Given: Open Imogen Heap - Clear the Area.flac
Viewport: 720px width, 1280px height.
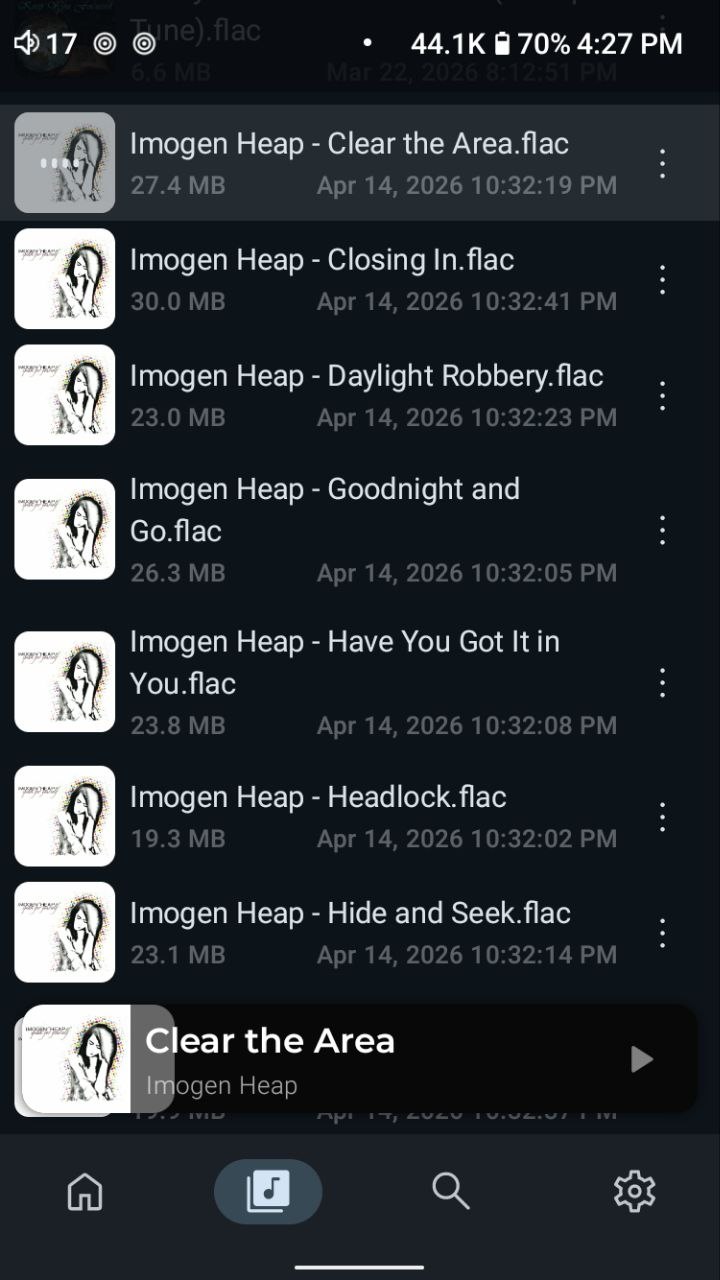Looking at the screenshot, I should (x=349, y=162).
